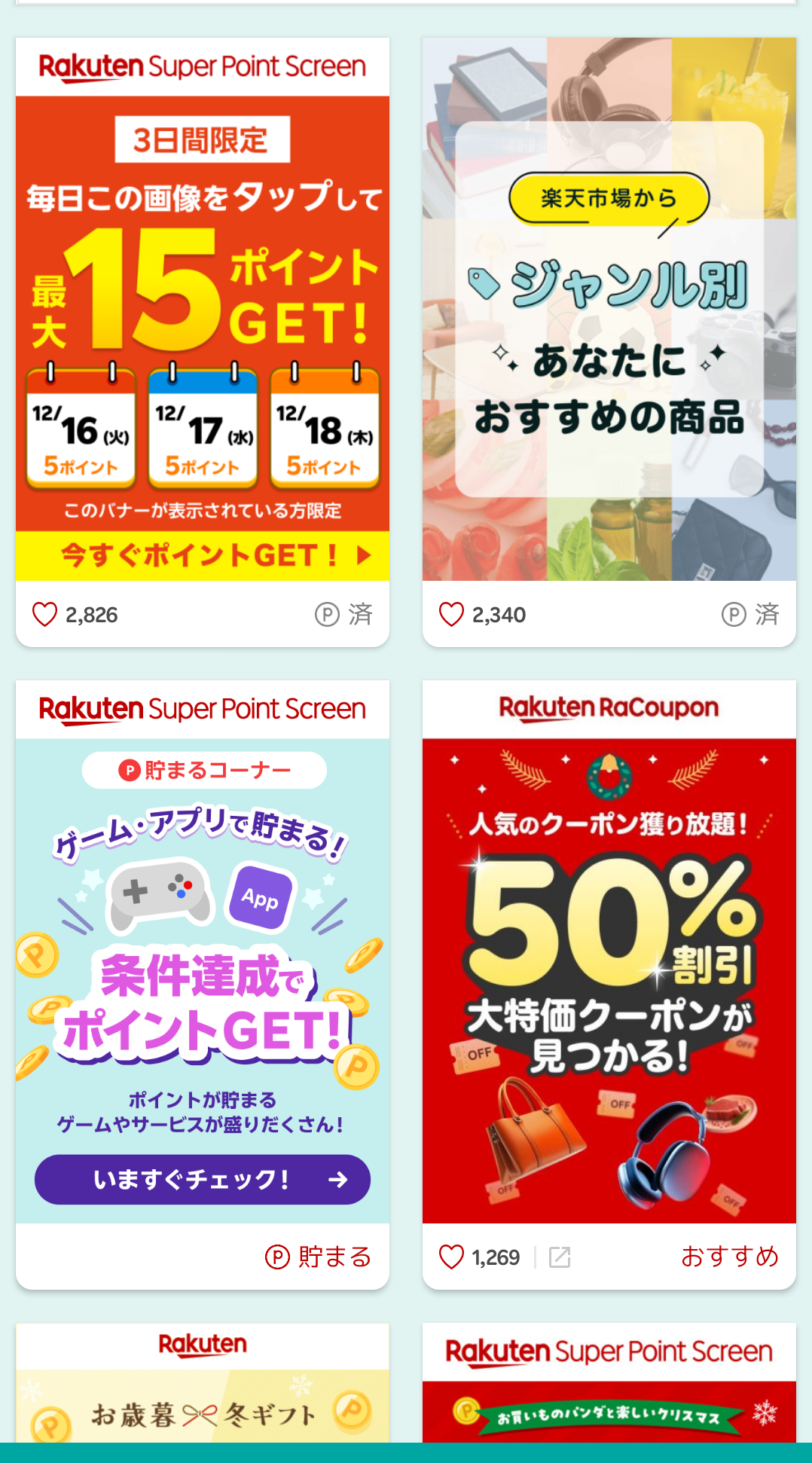This screenshot has height=1463, width=812.
Task: Like the 15ポイントGET banner card
Action: pos(45,615)
